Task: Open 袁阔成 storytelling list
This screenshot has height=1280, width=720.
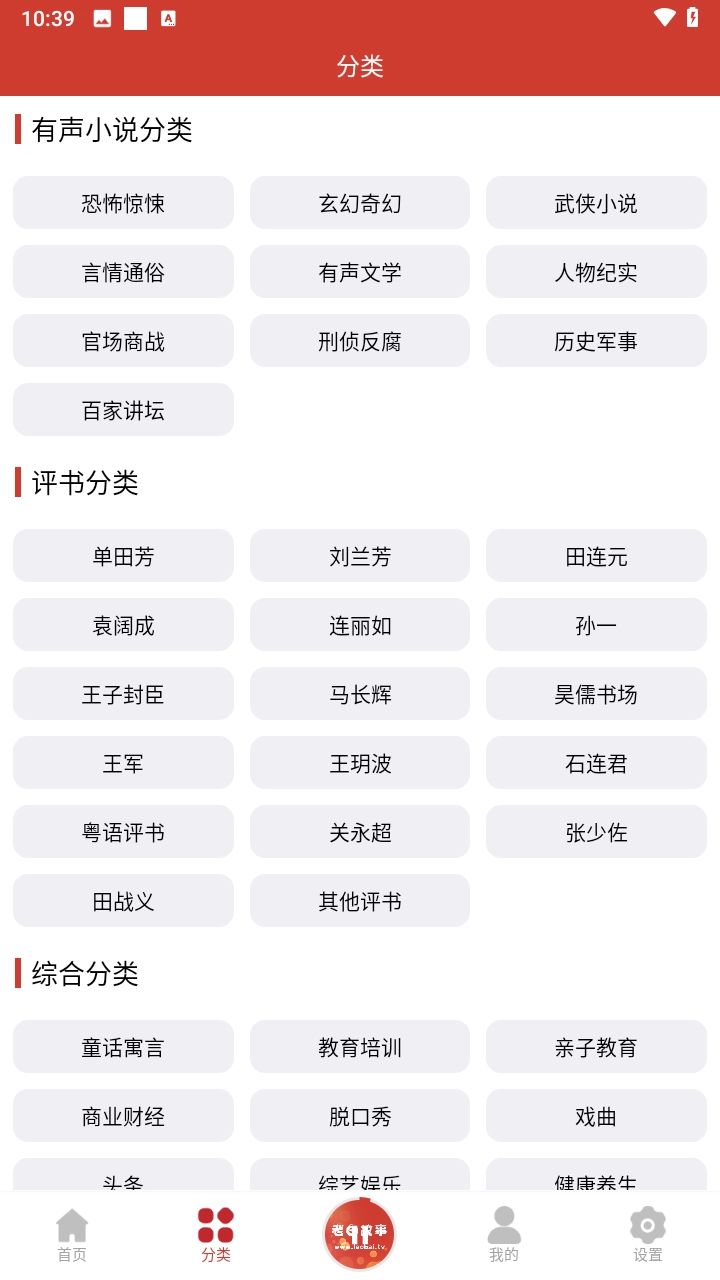Action: [x=123, y=625]
